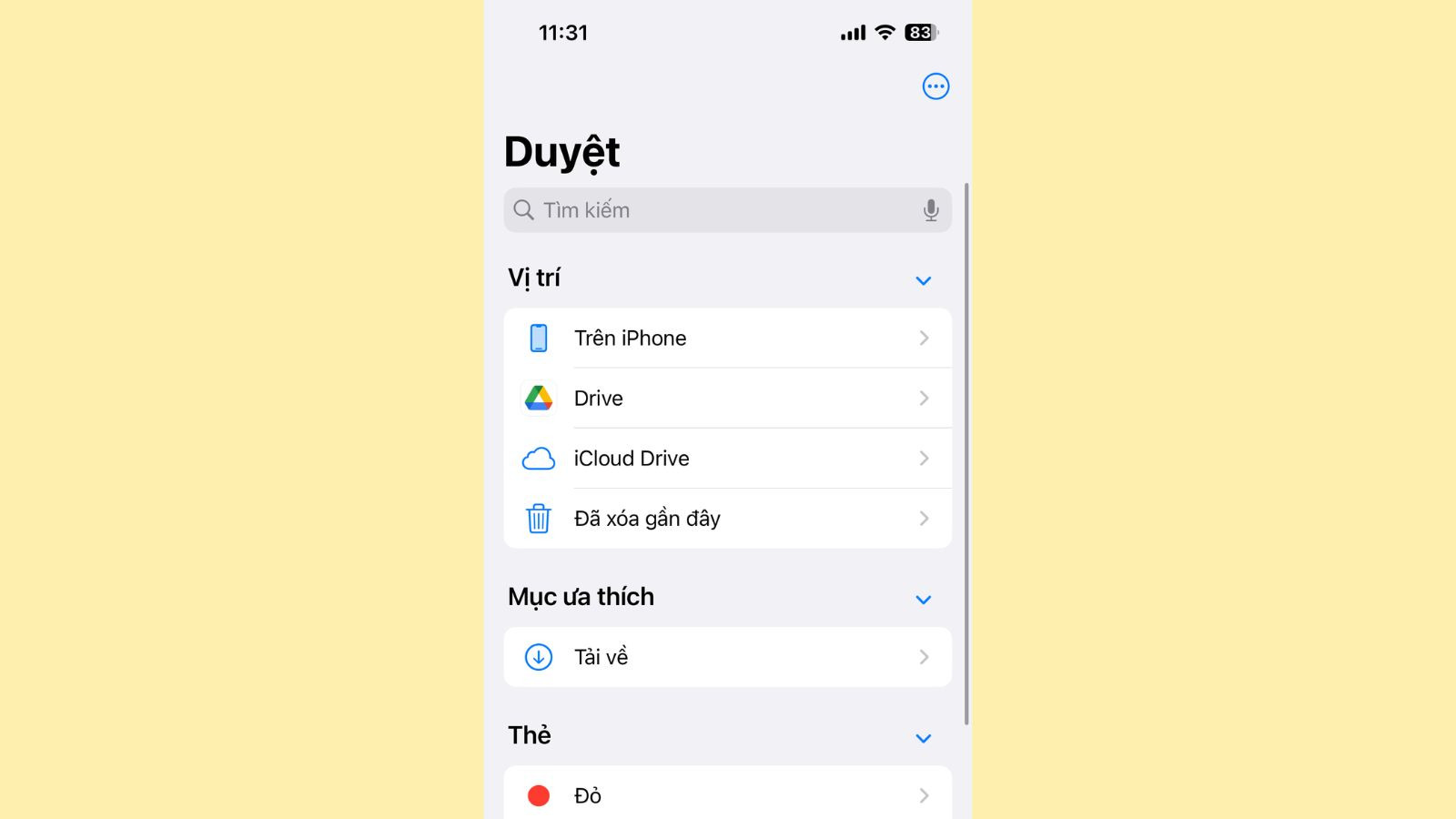Viewport: 1456px width, 819px height.
Task: Collapse the Thẻ tags section
Action: click(x=923, y=738)
